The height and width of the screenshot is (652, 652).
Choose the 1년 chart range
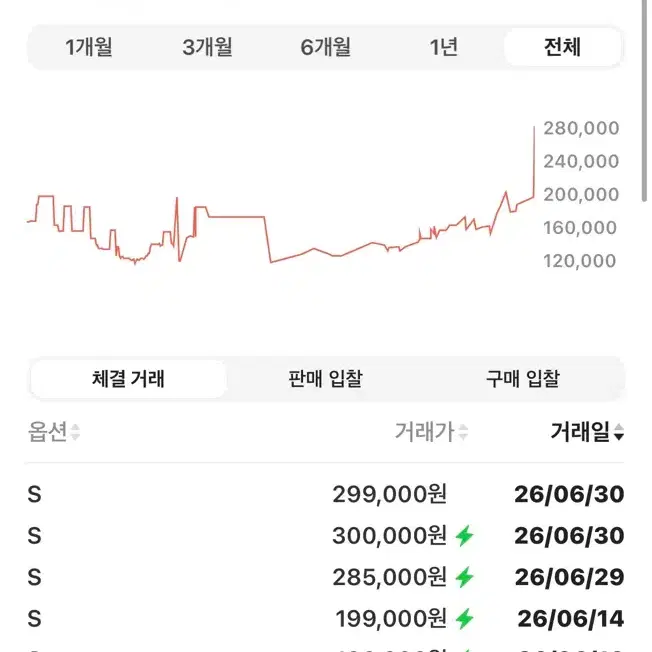coord(444,47)
